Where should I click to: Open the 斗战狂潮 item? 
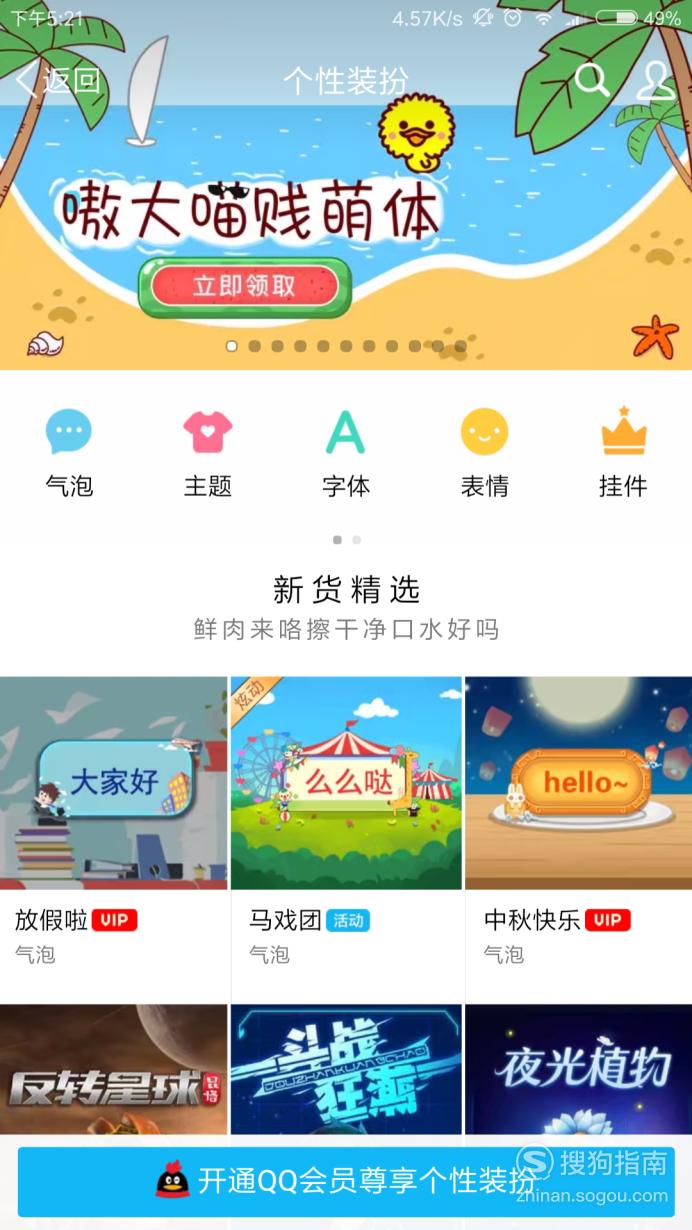[346, 1070]
